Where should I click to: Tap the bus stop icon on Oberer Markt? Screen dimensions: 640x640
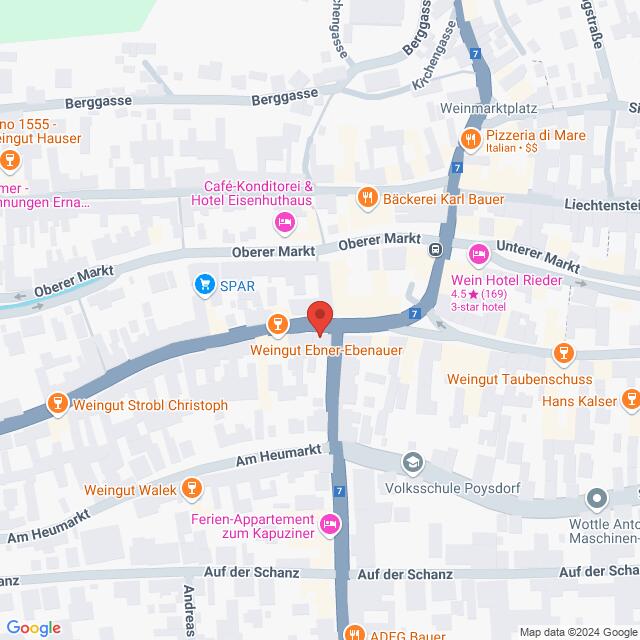pyautogui.click(x=435, y=249)
